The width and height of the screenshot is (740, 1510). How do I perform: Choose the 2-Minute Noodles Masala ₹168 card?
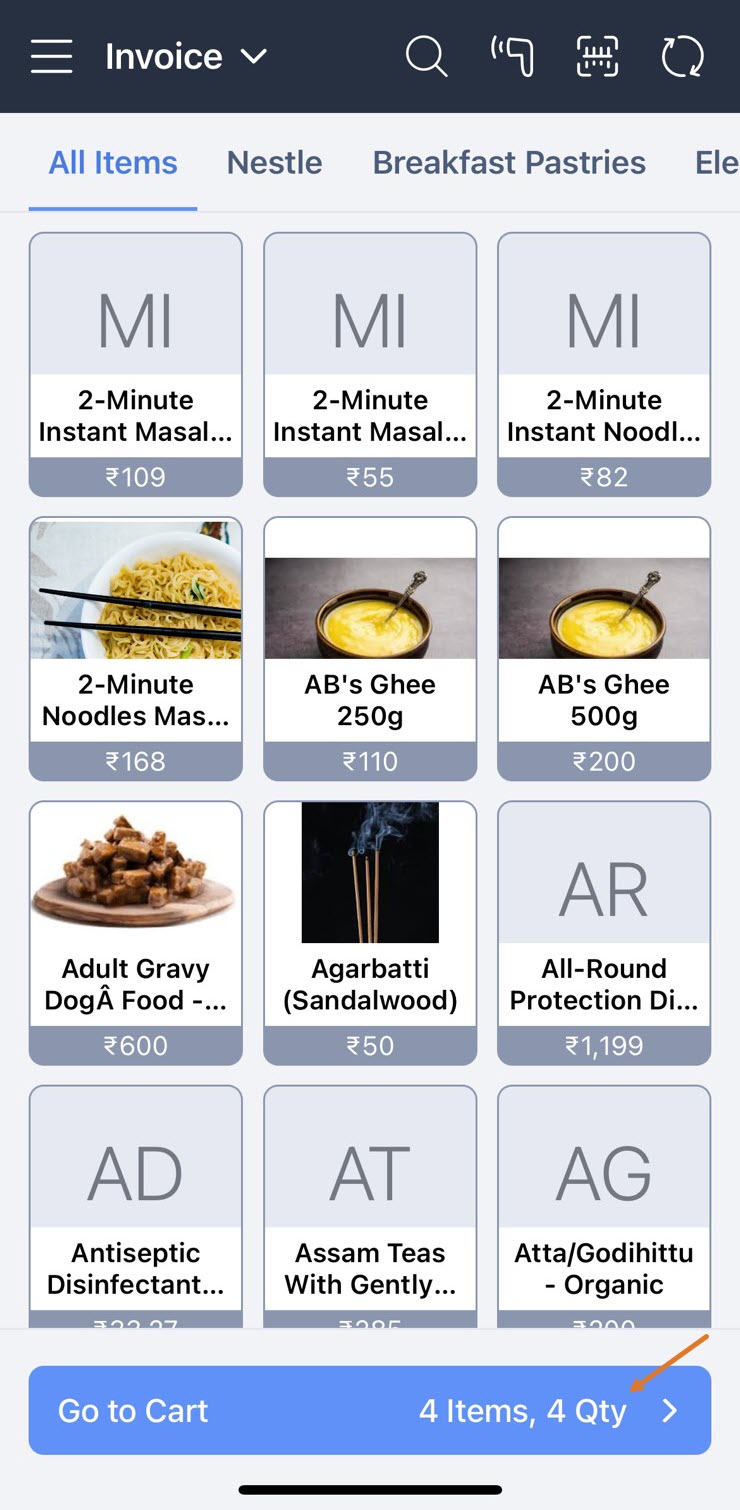[136, 648]
